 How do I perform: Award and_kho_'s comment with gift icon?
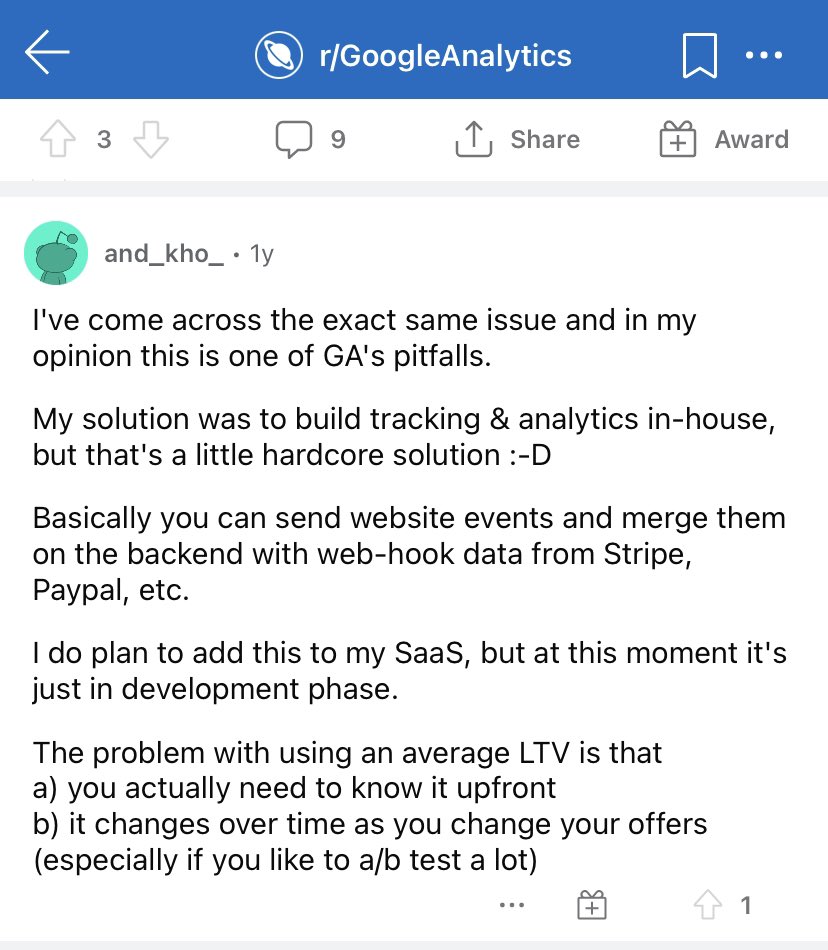pos(592,906)
